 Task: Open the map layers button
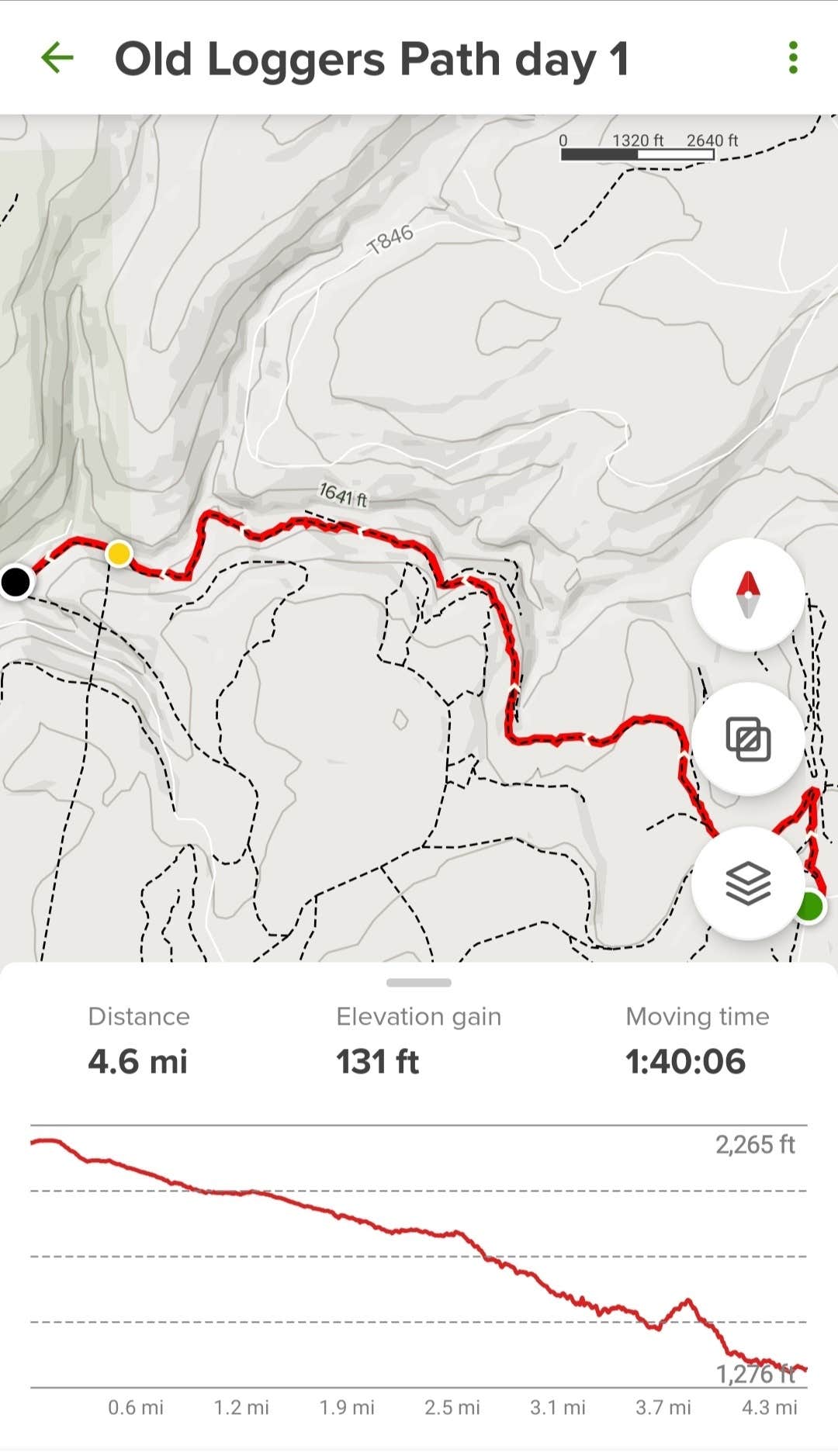click(747, 884)
